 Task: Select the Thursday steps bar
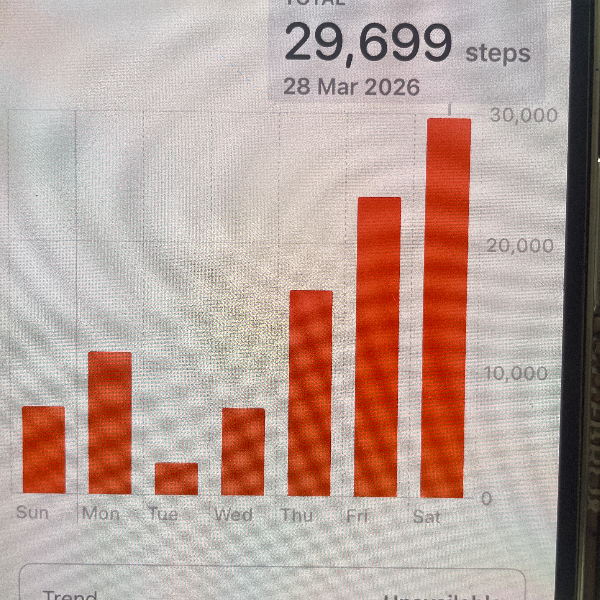[x=311, y=392]
